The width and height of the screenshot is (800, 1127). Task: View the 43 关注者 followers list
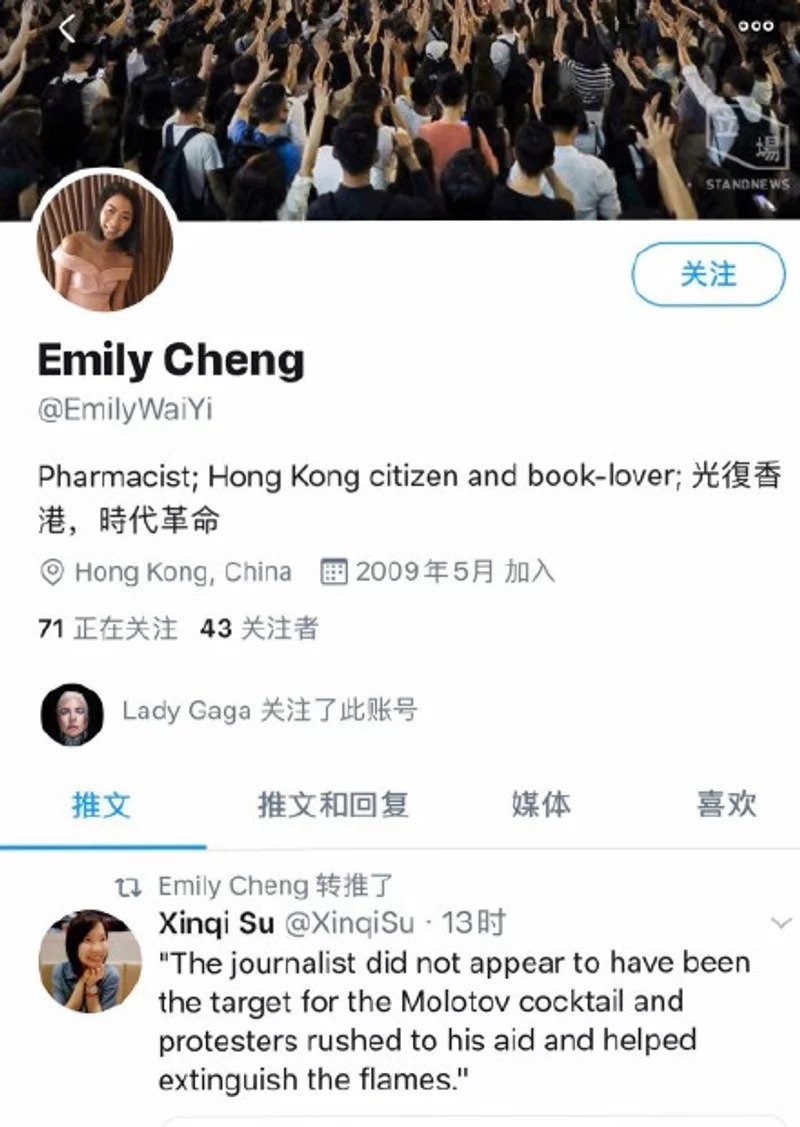click(x=259, y=628)
